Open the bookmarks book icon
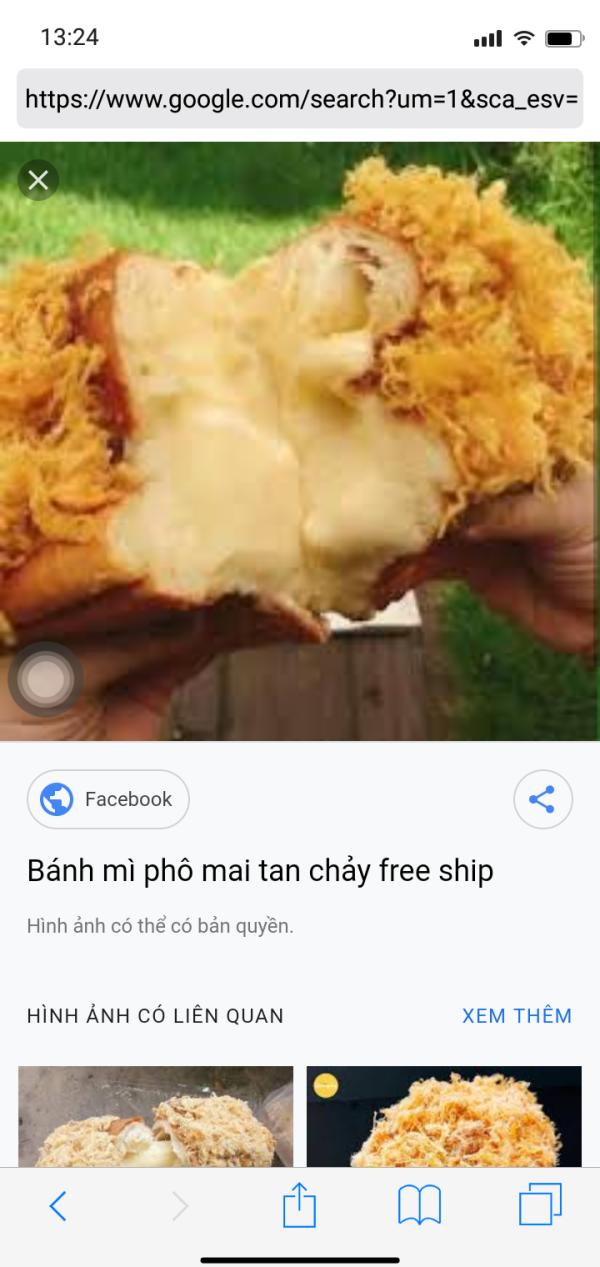 (419, 1206)
